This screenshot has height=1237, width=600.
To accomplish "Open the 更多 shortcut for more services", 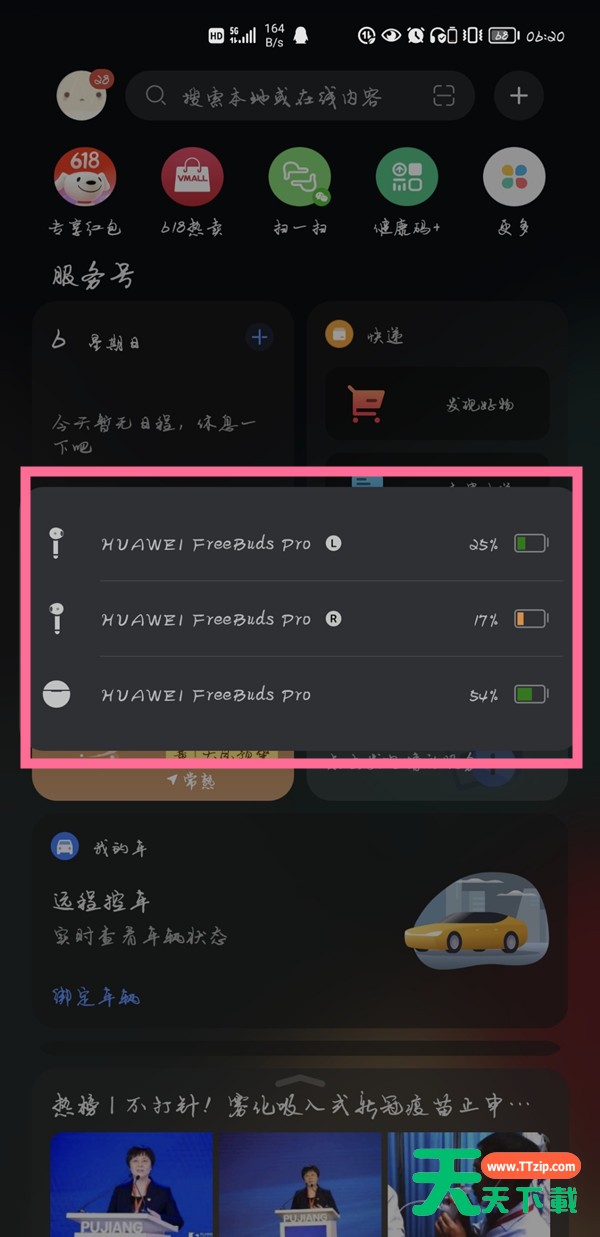I will click(x=514, y=192).
